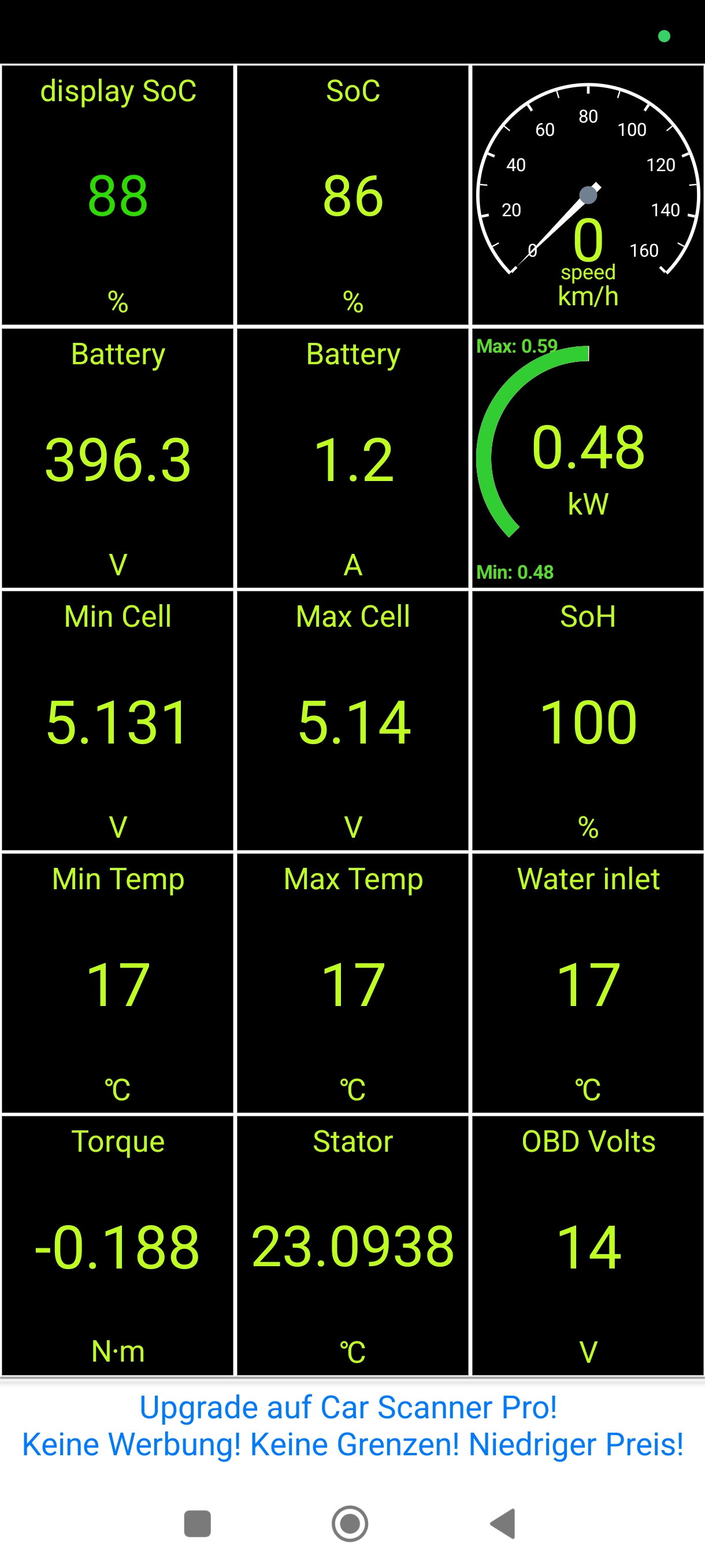Tap the system home button
The width and height of the screenshot is (705, 1568).
(x=350, y=1523)
